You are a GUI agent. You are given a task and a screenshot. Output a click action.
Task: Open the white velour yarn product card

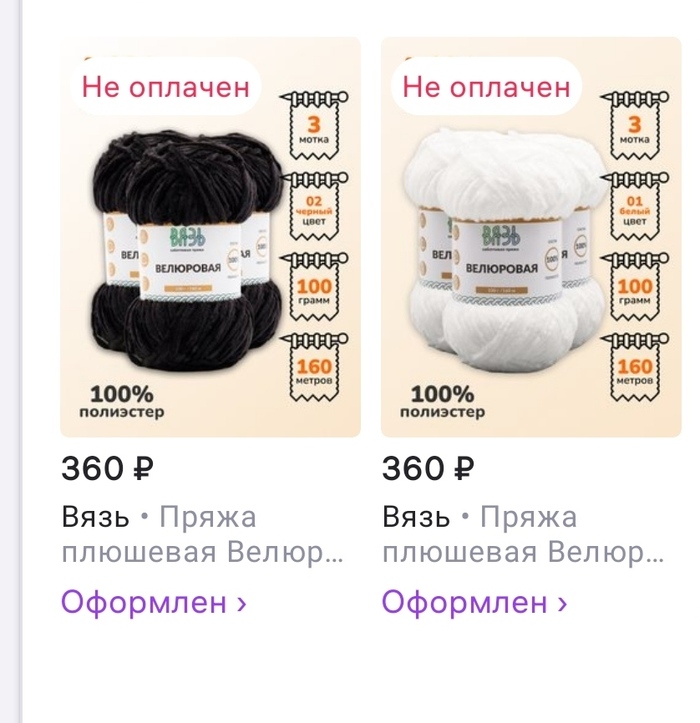click(530, 250)
